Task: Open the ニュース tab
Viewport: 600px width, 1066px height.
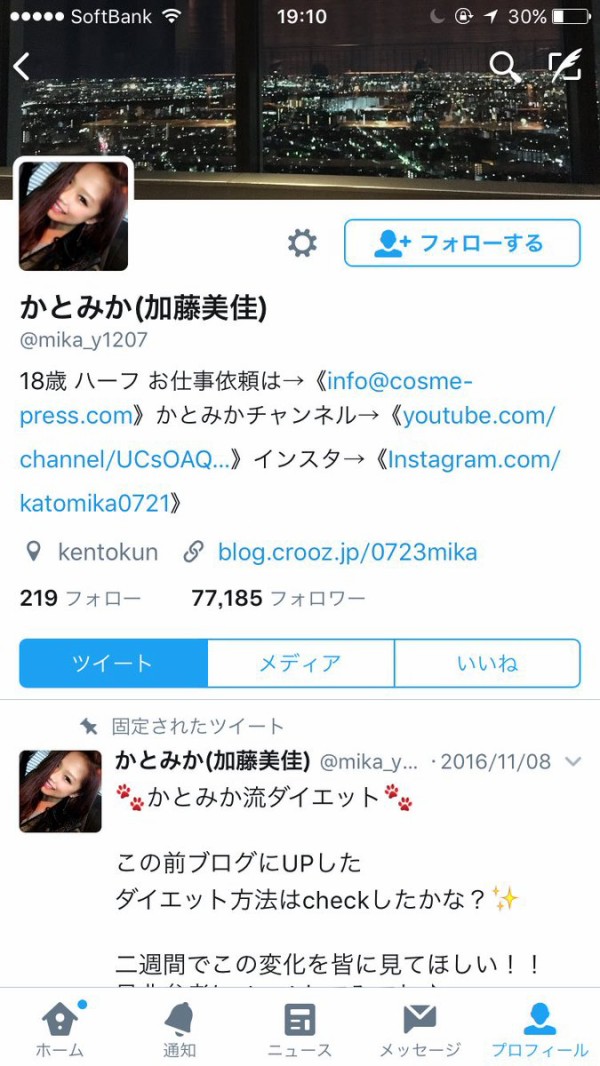Action: (x=299, y=1030)
